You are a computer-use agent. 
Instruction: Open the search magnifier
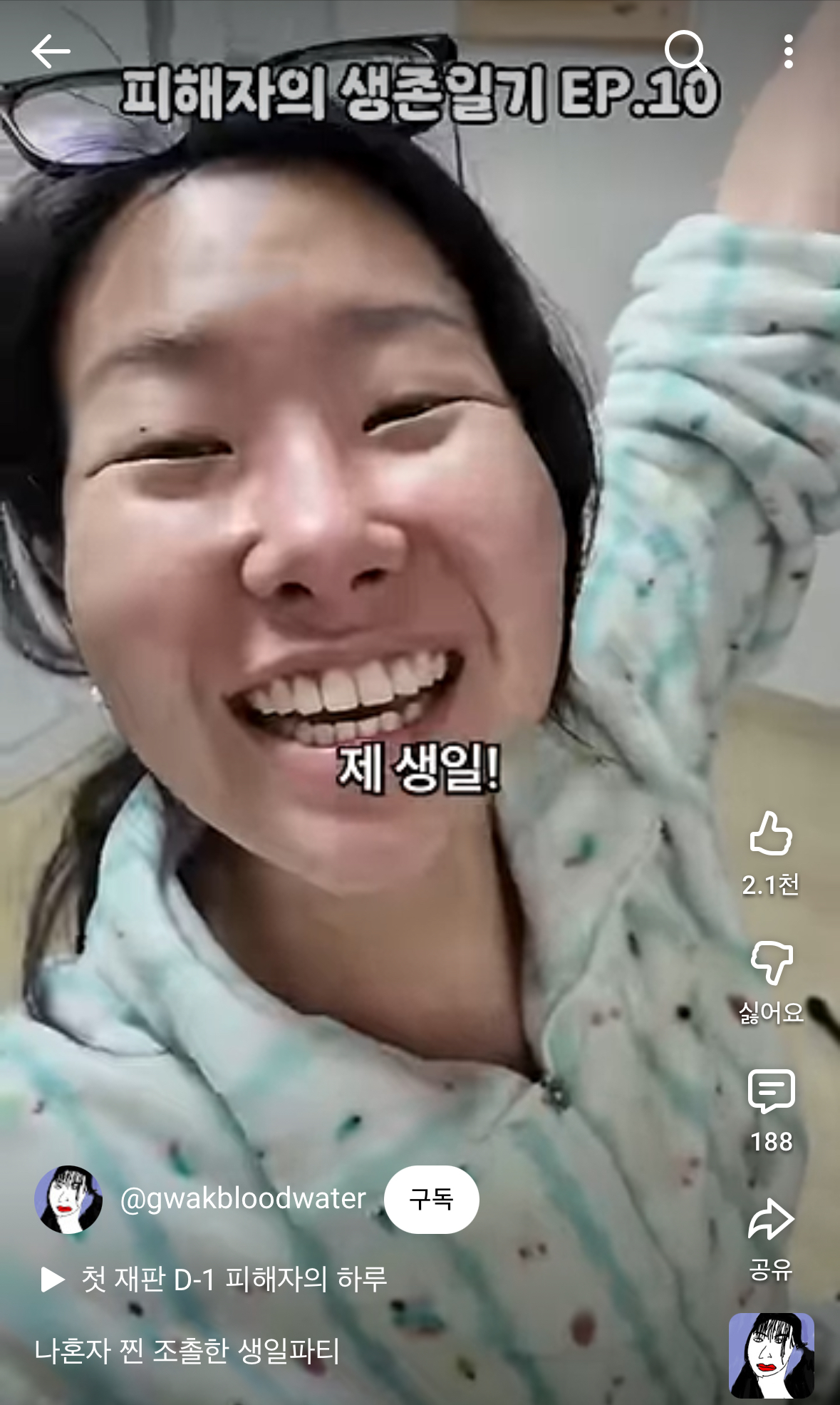(685, 51)
